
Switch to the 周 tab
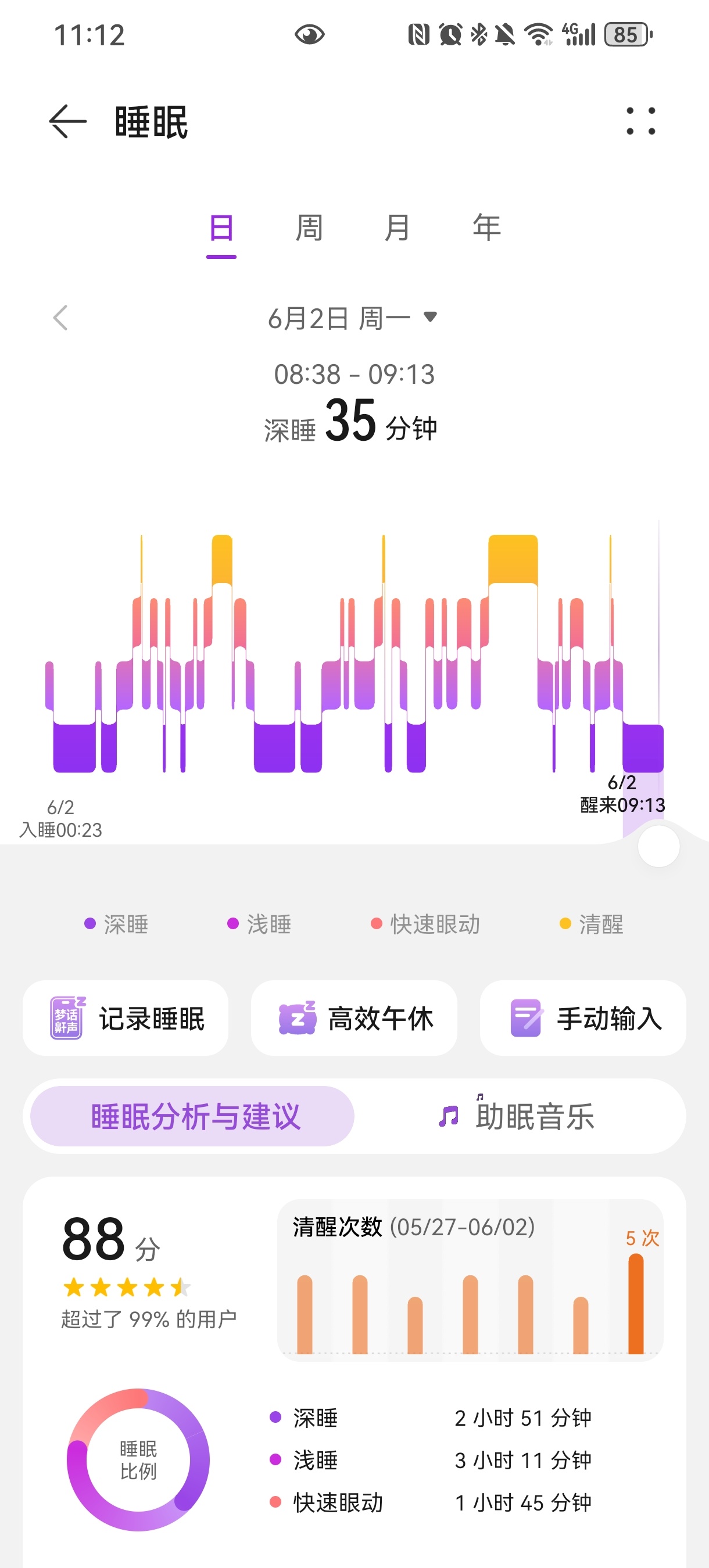(309, 228)
